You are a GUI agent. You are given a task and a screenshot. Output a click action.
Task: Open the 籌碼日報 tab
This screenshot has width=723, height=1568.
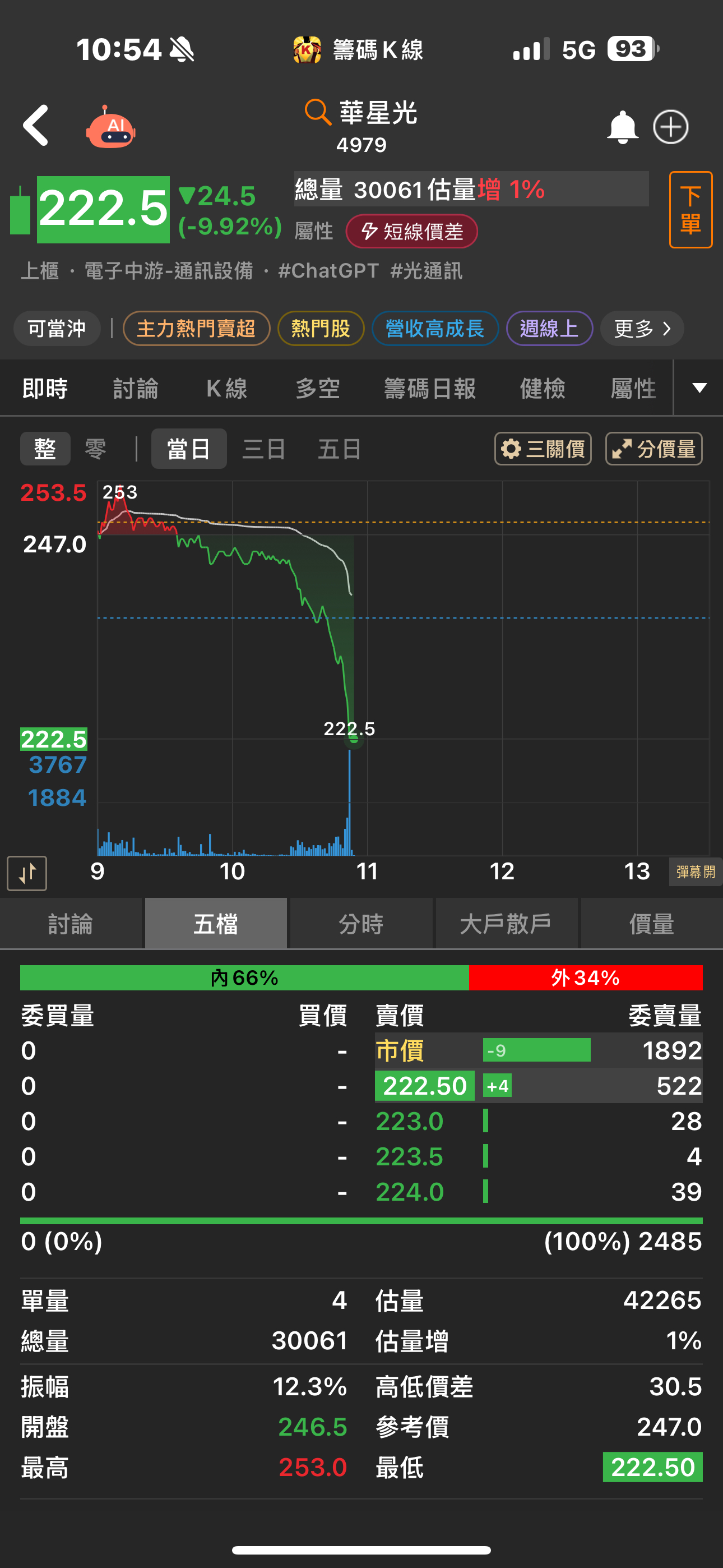[430, 388]
